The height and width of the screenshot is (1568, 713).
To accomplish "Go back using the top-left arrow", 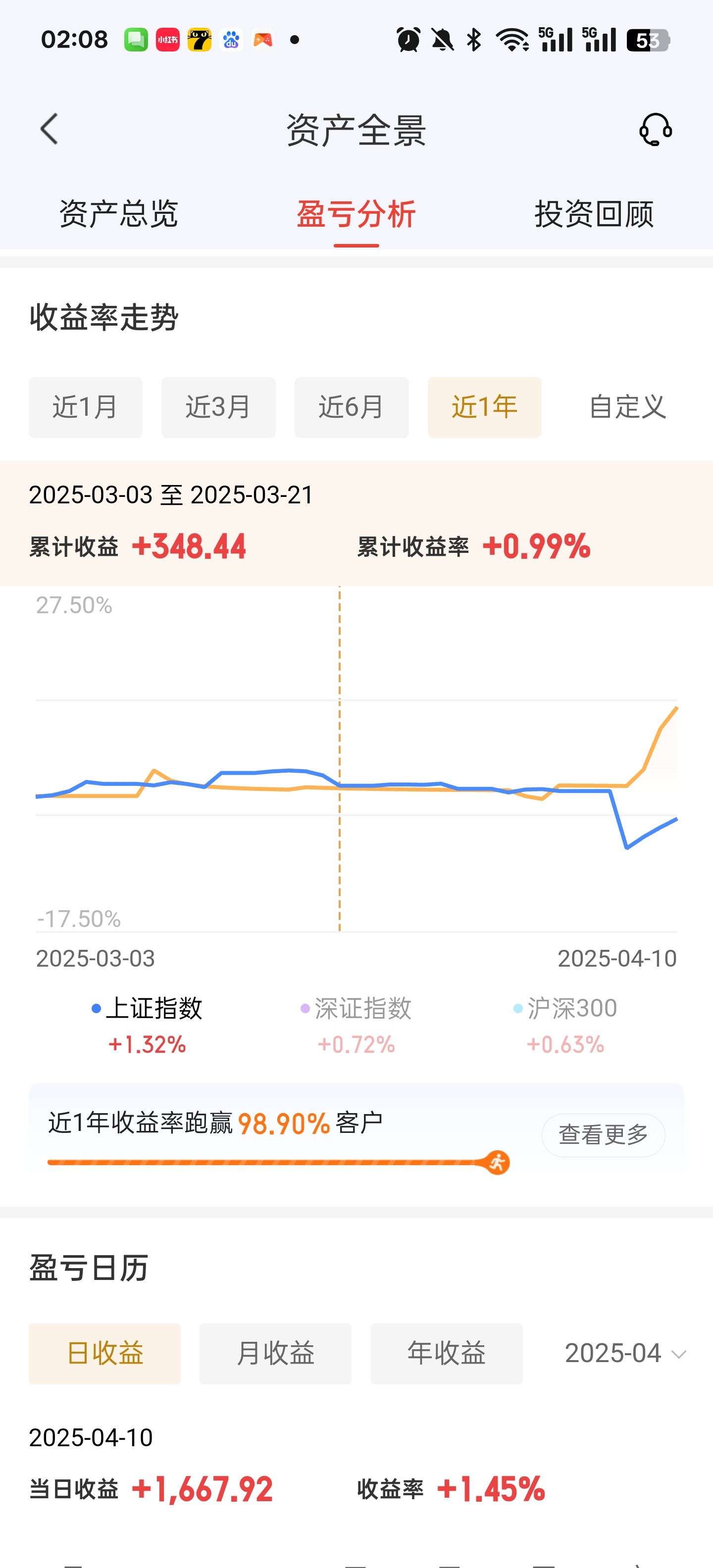I will [50, 129].
